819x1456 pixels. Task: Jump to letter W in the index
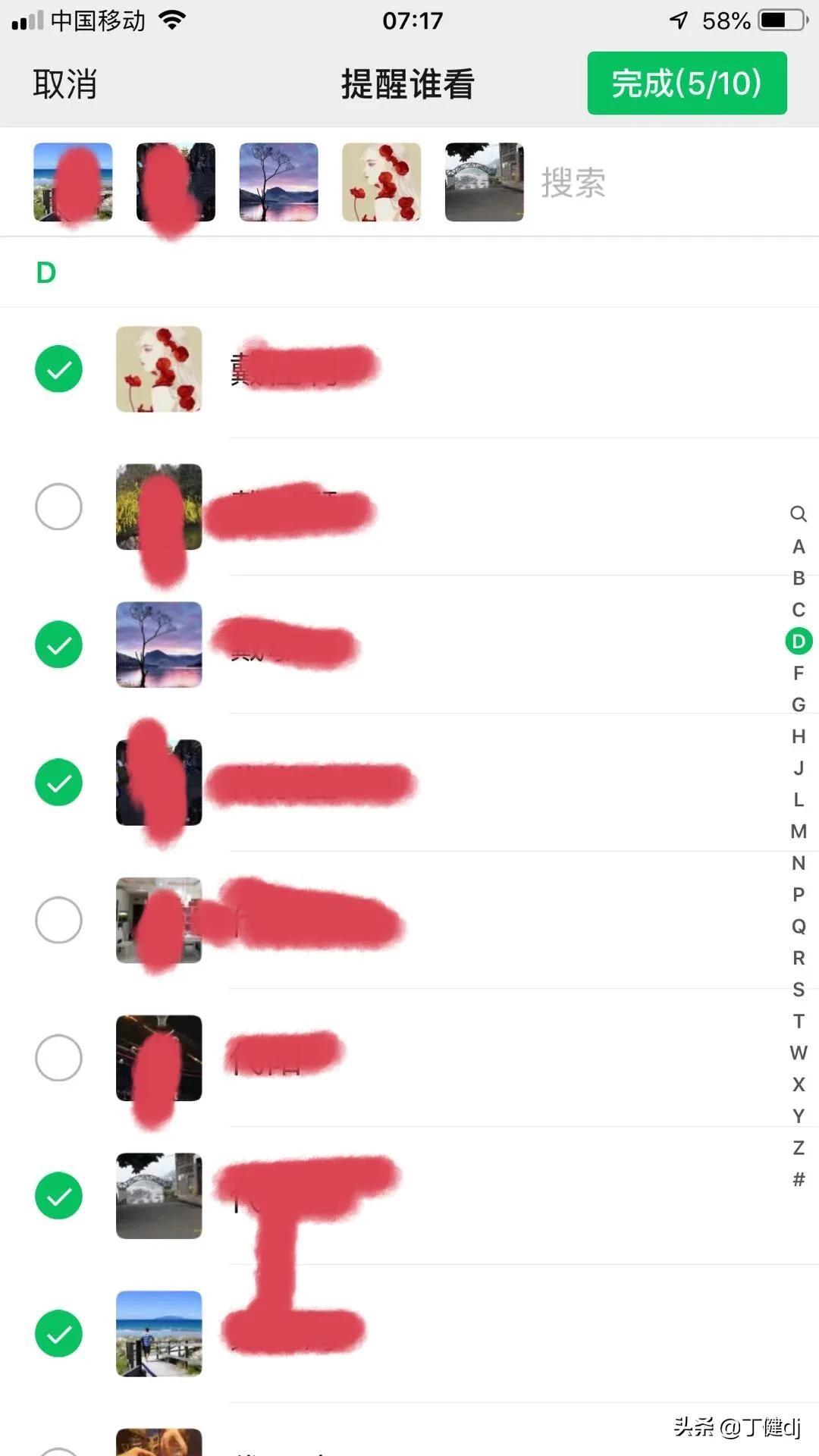[x=799, y=1053]
